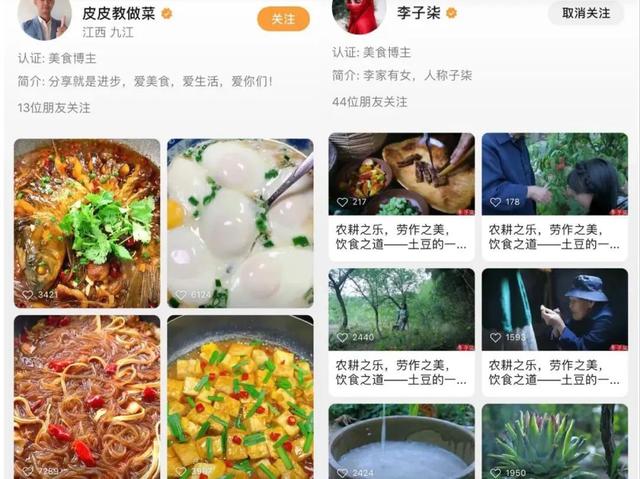Open the tofu dish photo by 皮皮教做菜

[x=240, y=397]
